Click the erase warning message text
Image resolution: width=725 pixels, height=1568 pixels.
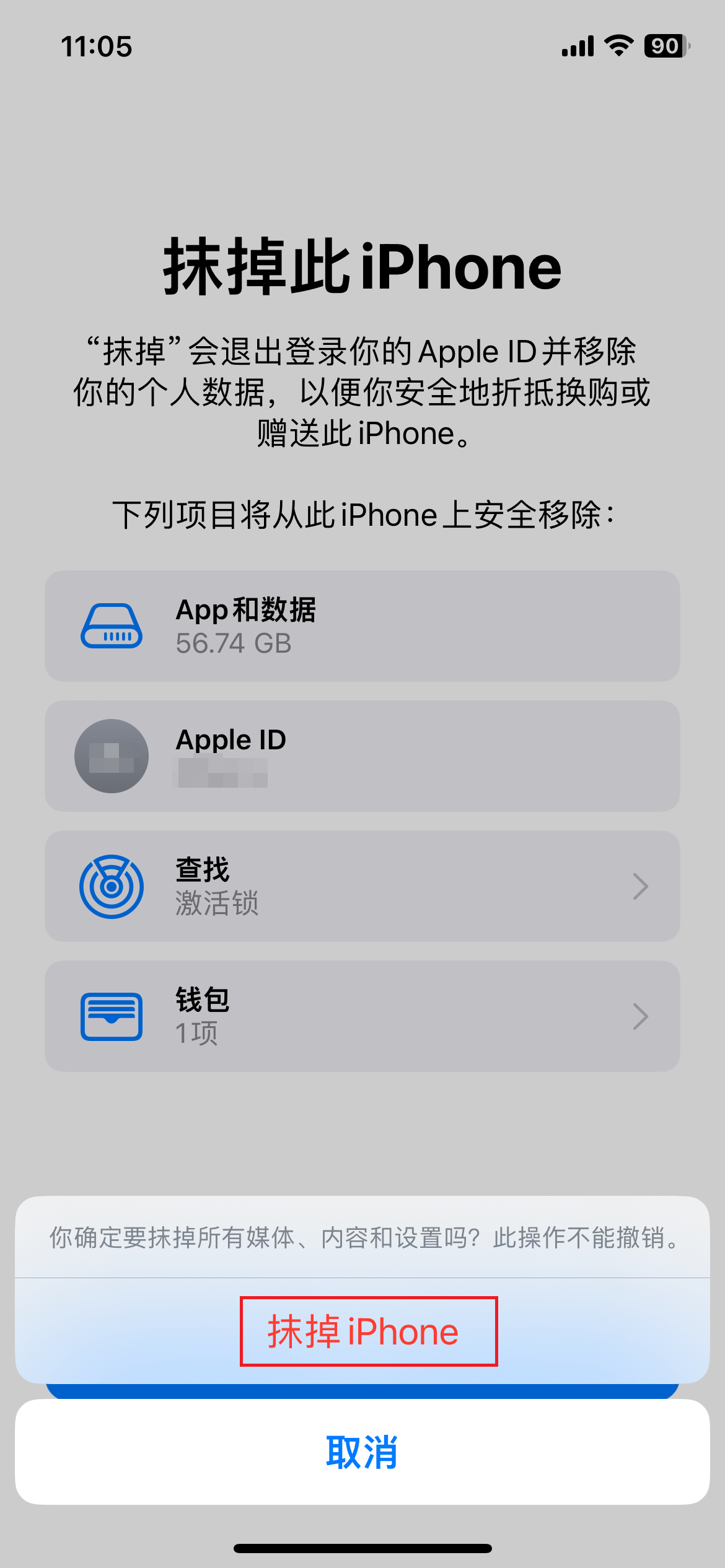[362, 1239]
